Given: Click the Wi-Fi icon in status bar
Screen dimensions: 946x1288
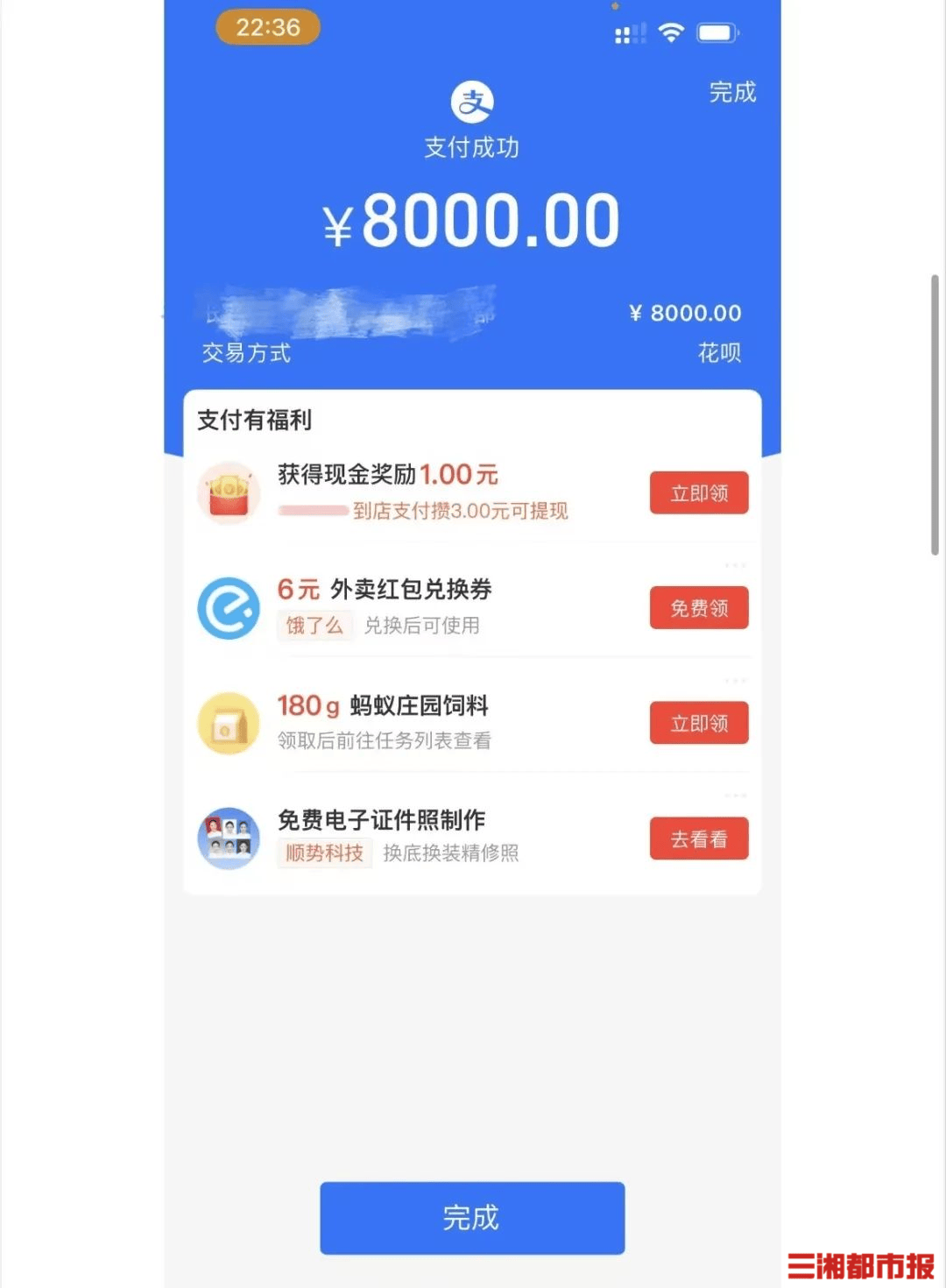Looking at the screenshot, I should coord(670,32).
